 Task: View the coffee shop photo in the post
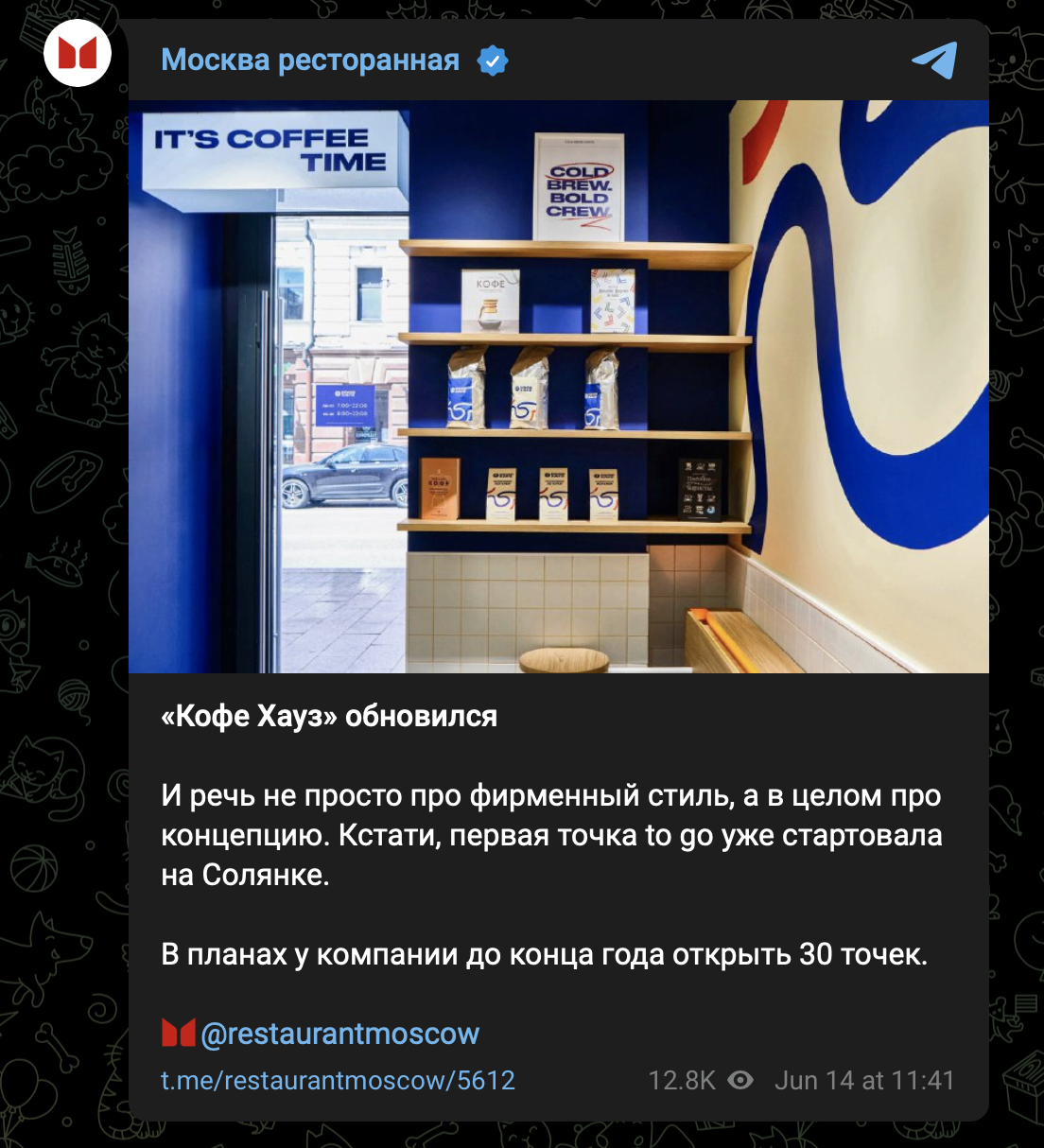[x=558, y=386]
